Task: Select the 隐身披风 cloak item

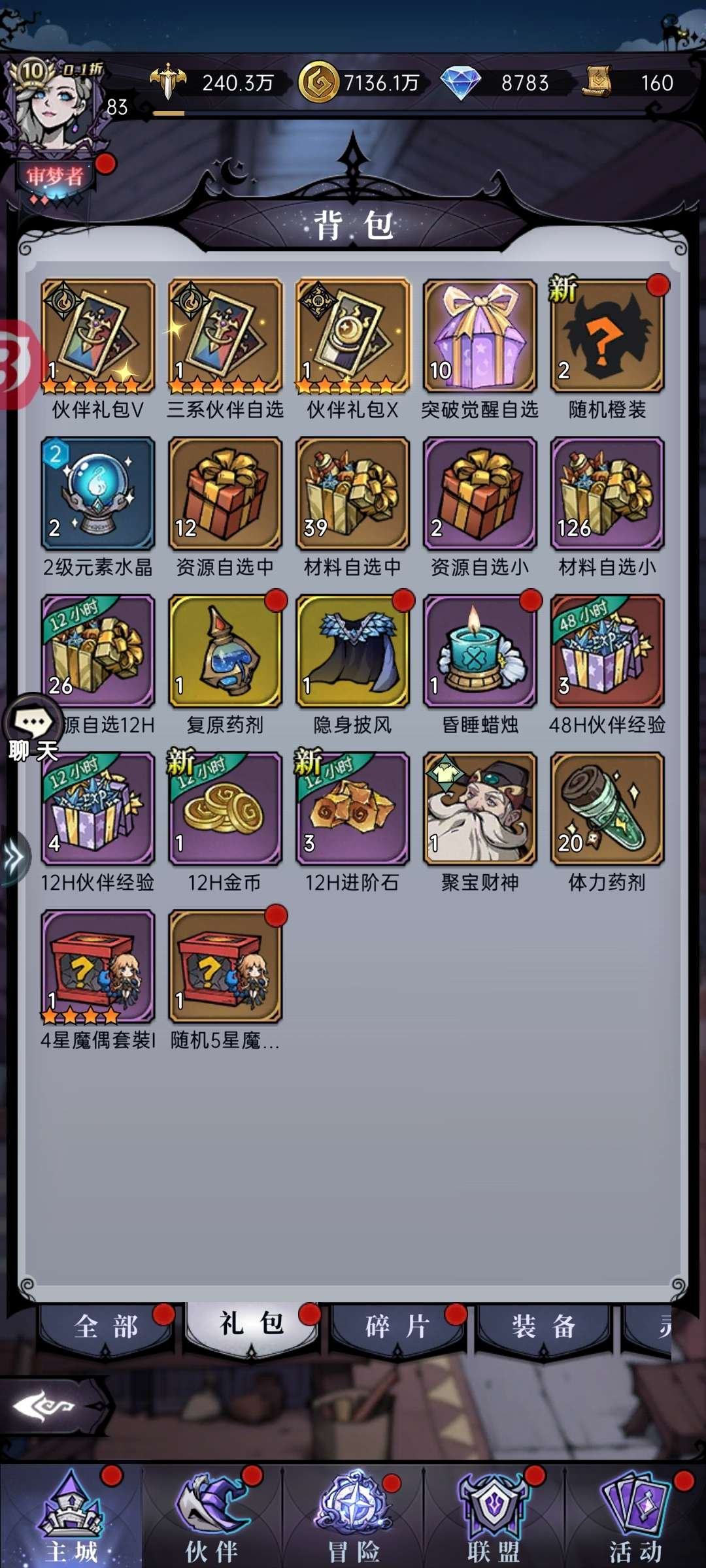Action: coord(353,652)
